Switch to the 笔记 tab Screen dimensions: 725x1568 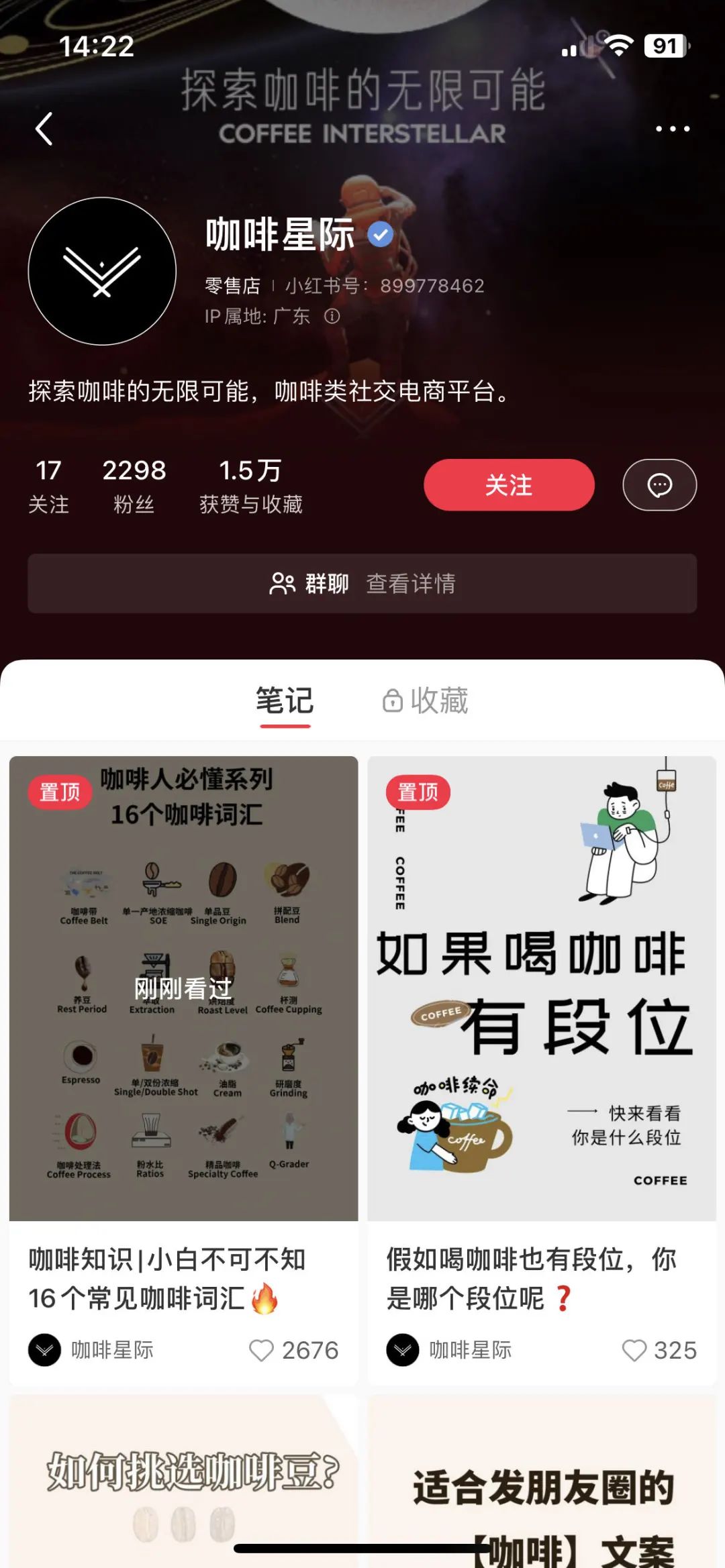[x=285, y=700]
